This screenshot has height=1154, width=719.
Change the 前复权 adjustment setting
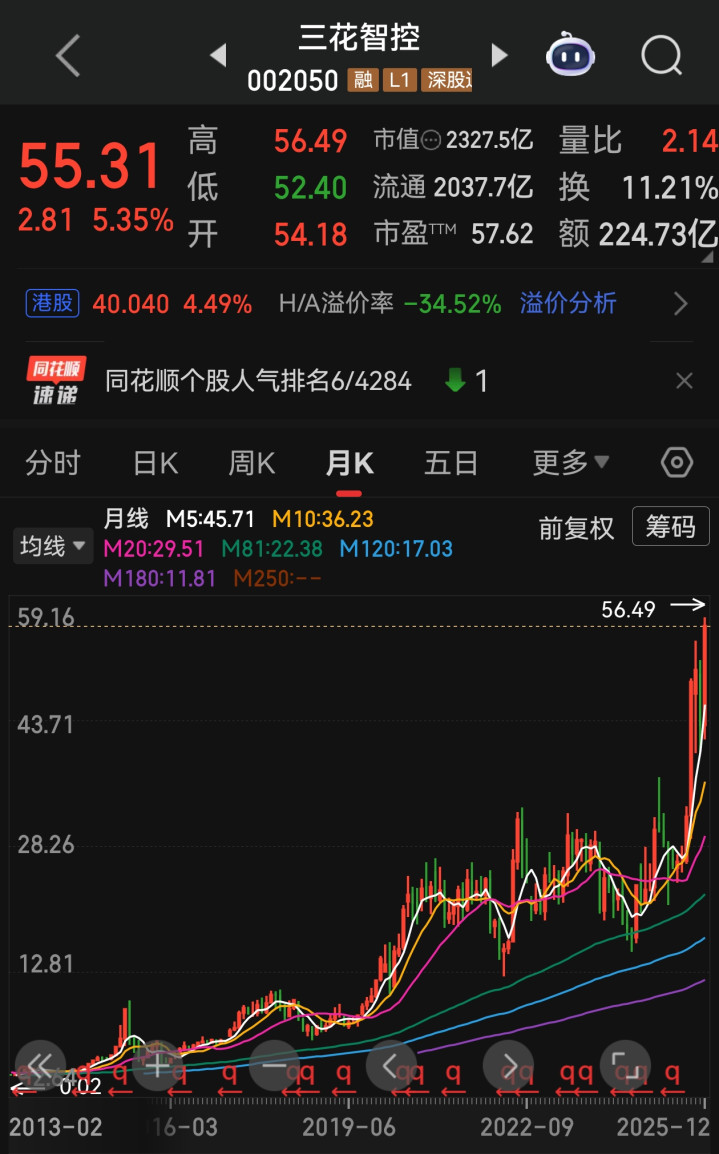[x=576, y=529]
